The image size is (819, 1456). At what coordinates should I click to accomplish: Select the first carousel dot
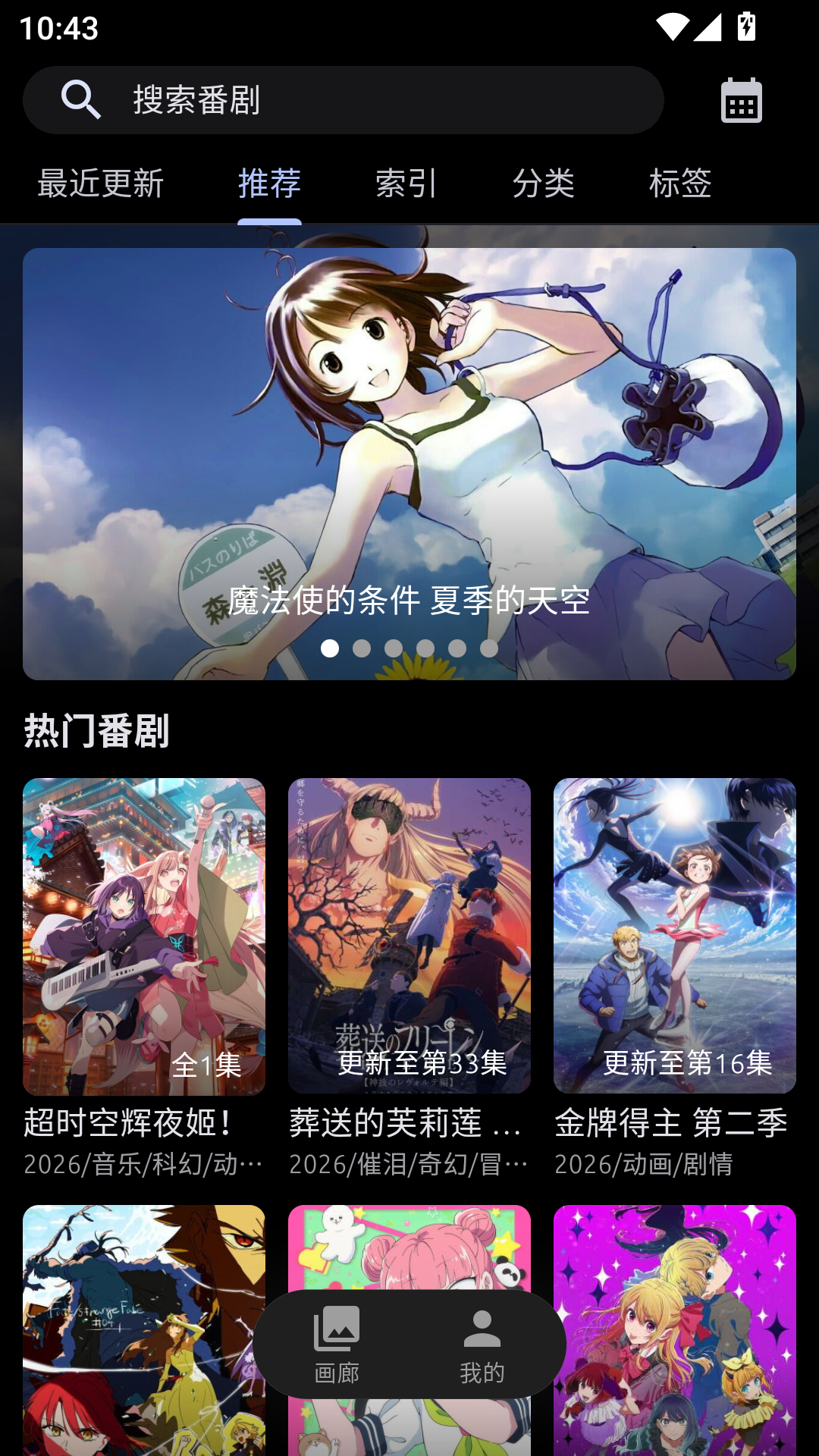pos(330,648)
